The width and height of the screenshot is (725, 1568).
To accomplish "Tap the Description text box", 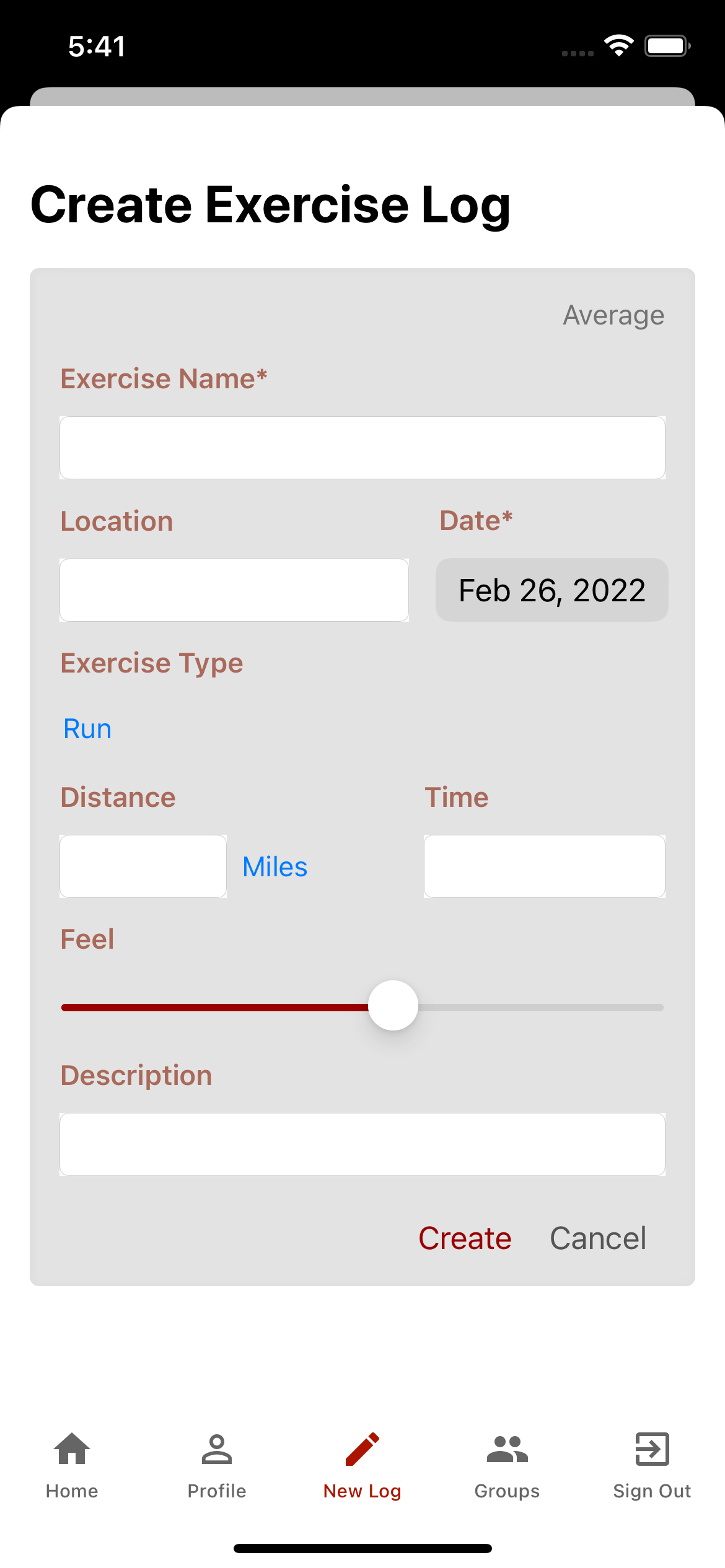I will tap(362, 1144).
